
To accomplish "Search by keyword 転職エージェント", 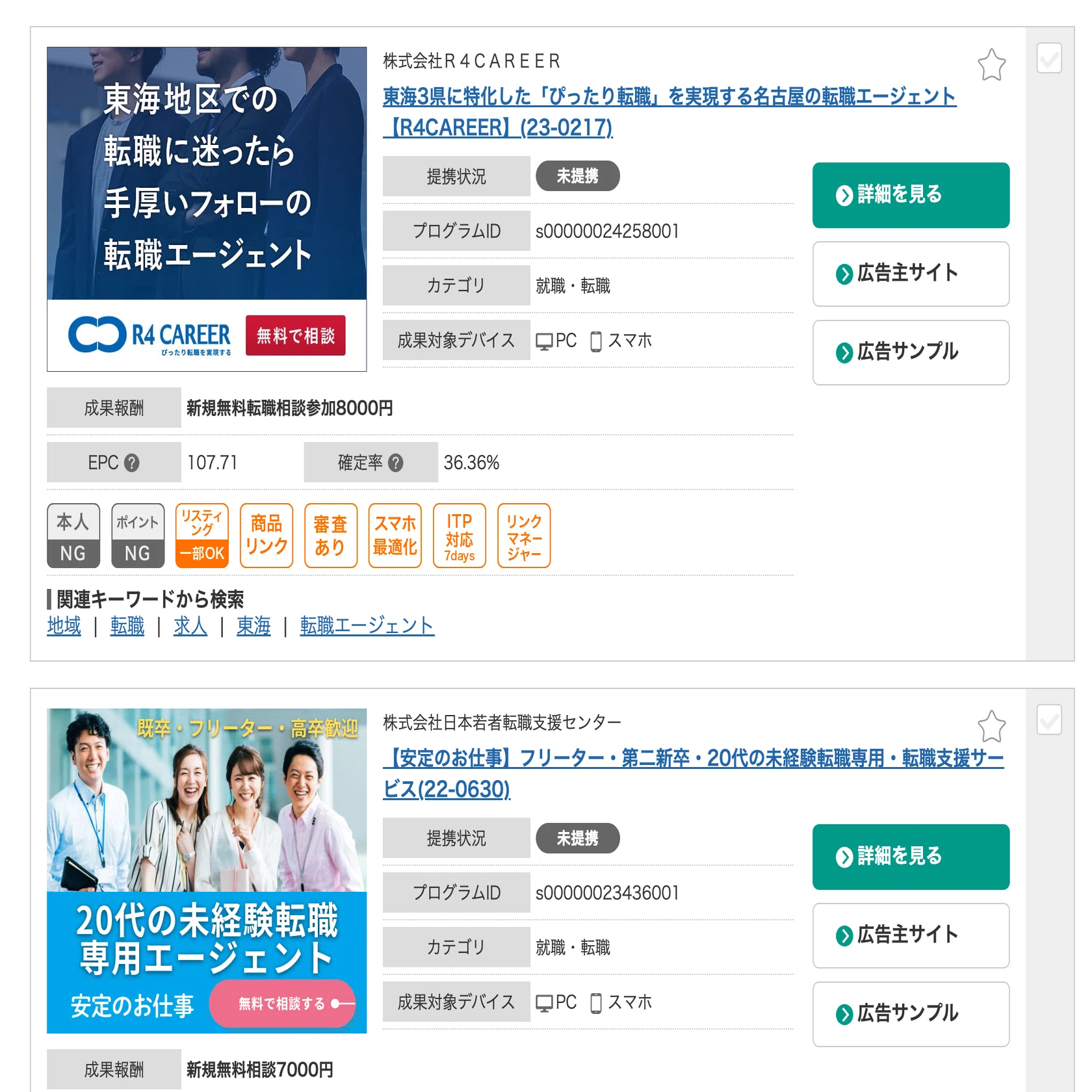I will tap(367, 626).
